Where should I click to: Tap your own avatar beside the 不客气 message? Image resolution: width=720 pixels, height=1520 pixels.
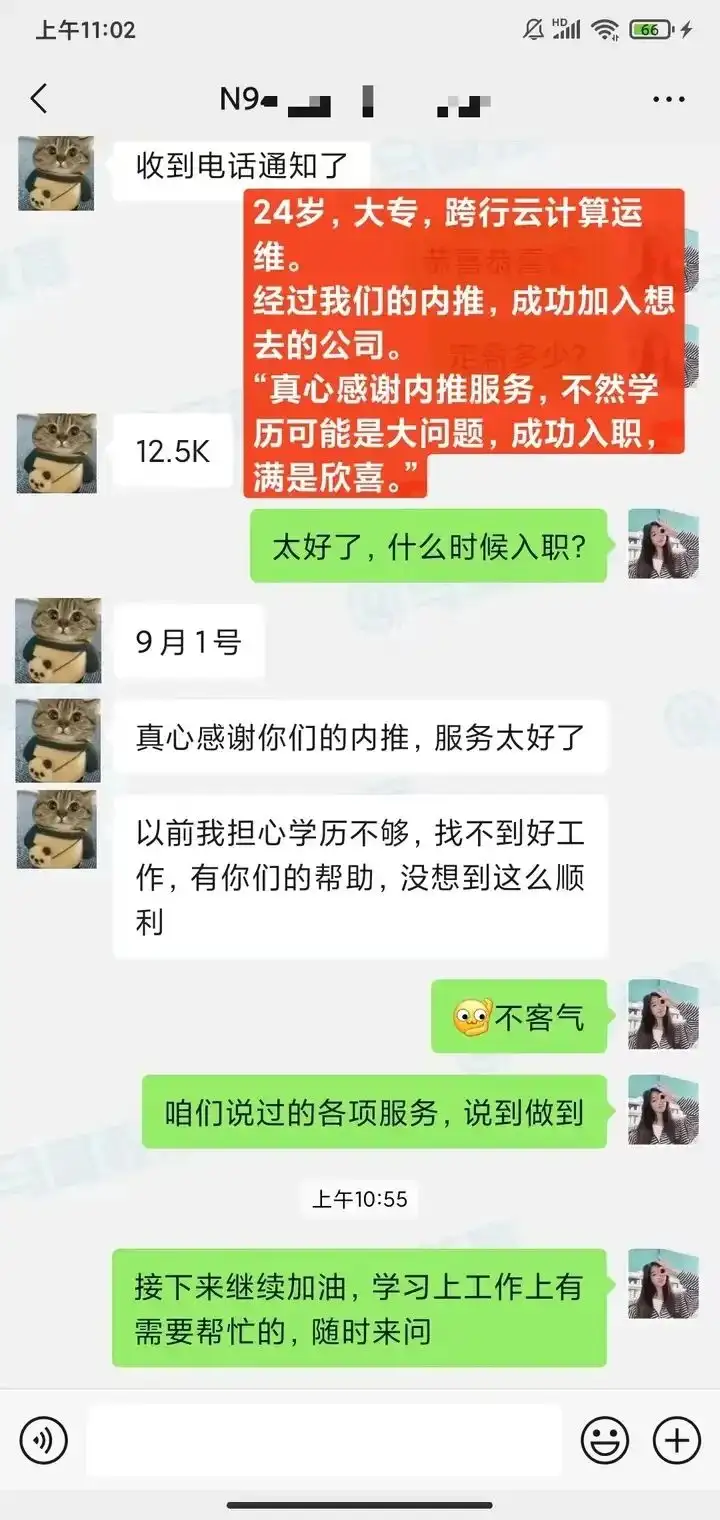coord(661,1014)
